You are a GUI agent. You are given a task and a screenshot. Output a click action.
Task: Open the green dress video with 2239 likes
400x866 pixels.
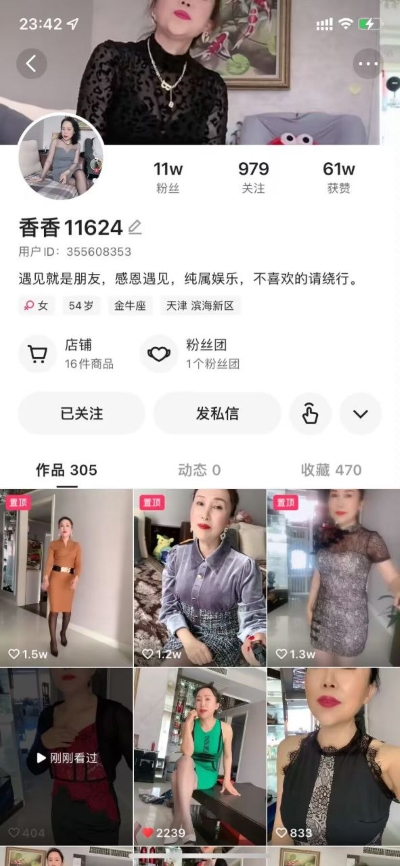[x=200, y=757]
